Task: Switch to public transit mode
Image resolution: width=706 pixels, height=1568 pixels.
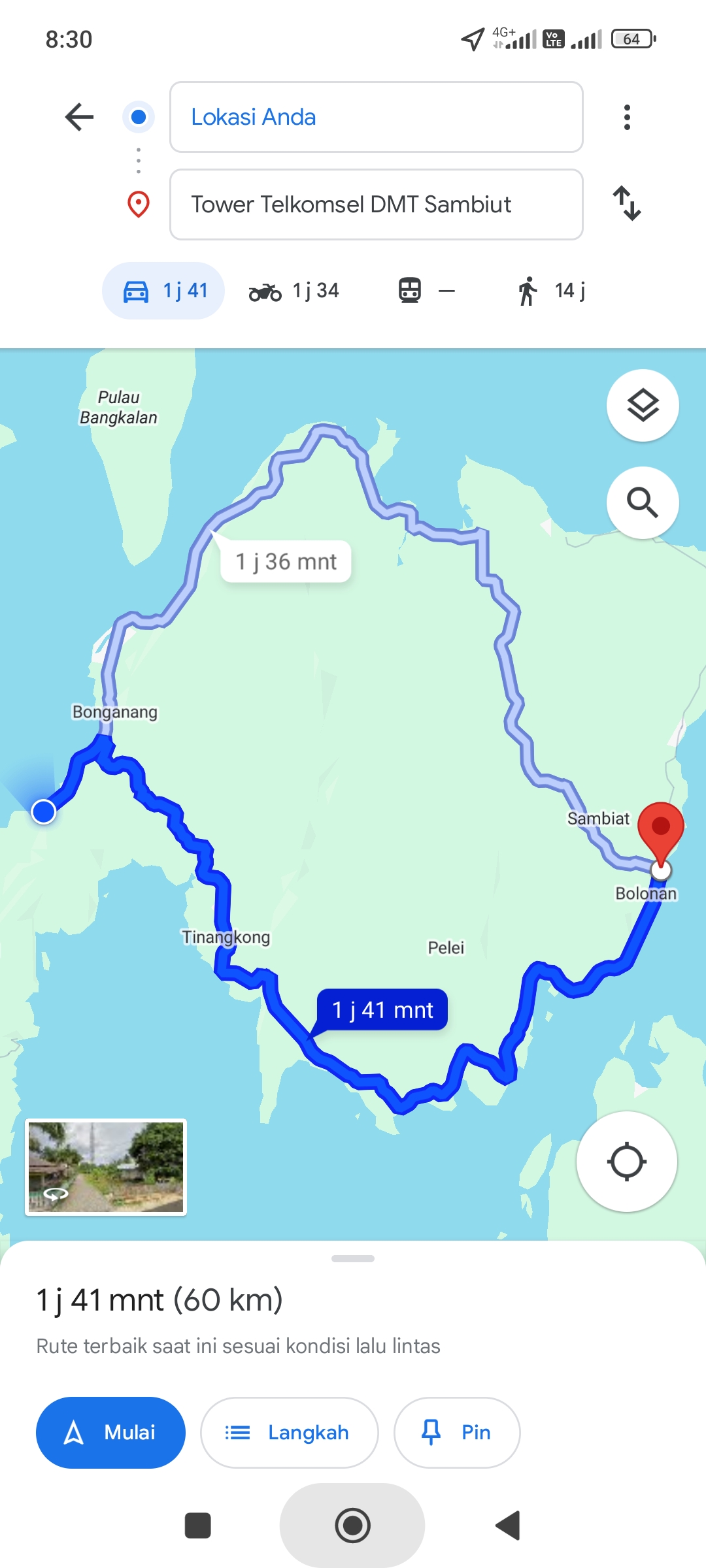Action: (426, 291)
